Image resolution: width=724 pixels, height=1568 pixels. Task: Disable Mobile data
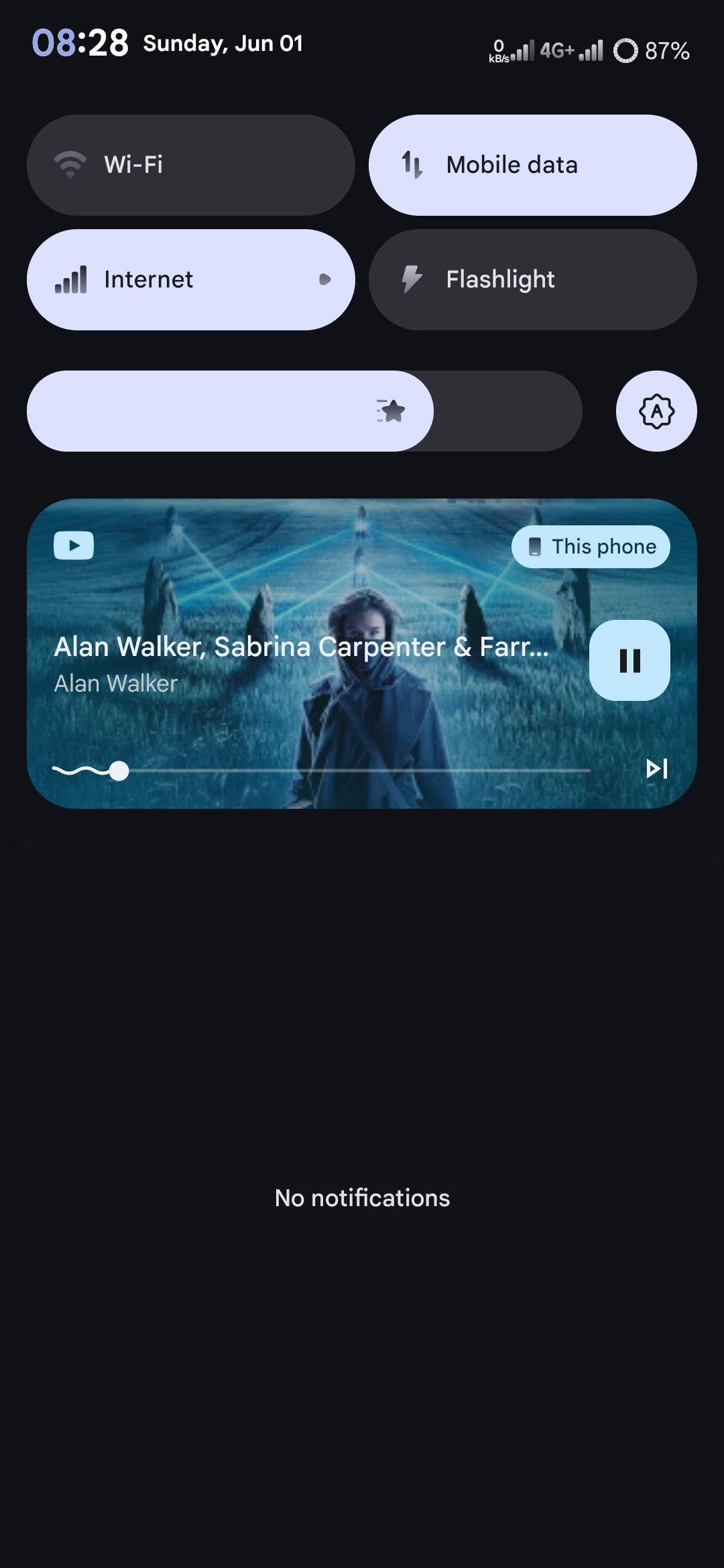533,165
